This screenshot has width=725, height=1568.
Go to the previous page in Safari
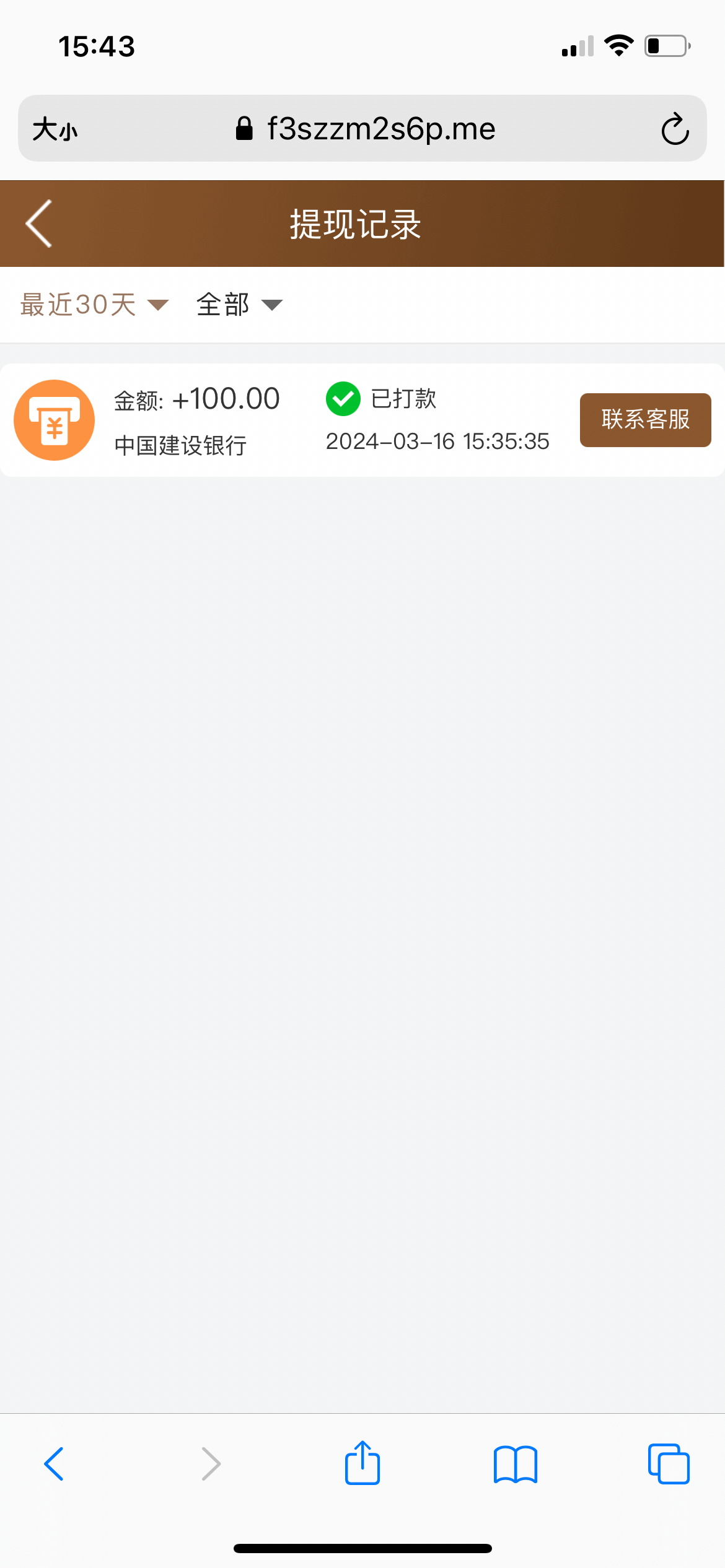[54, 1464]
